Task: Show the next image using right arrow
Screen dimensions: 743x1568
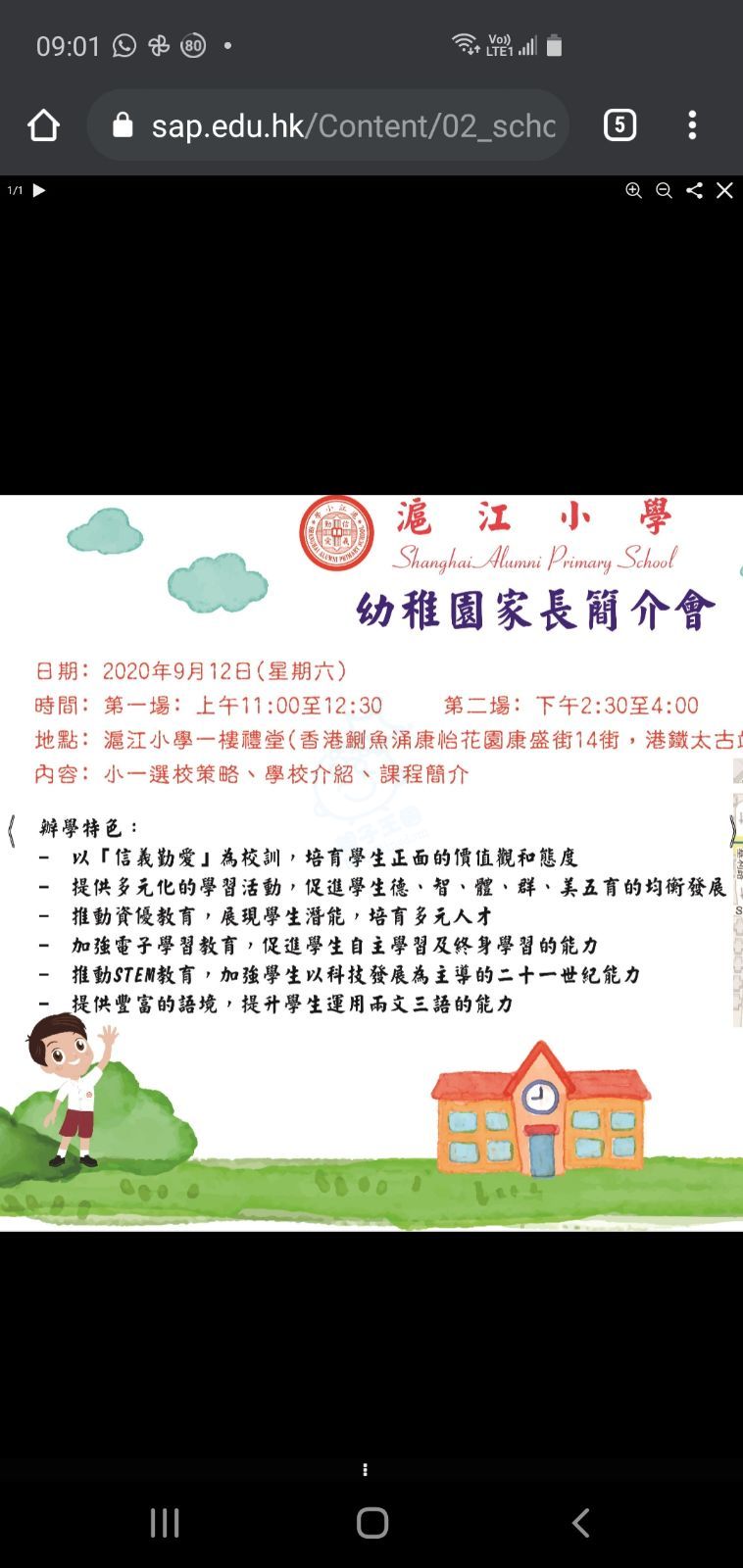Action: pyautogui.click(x=732, y=831)
